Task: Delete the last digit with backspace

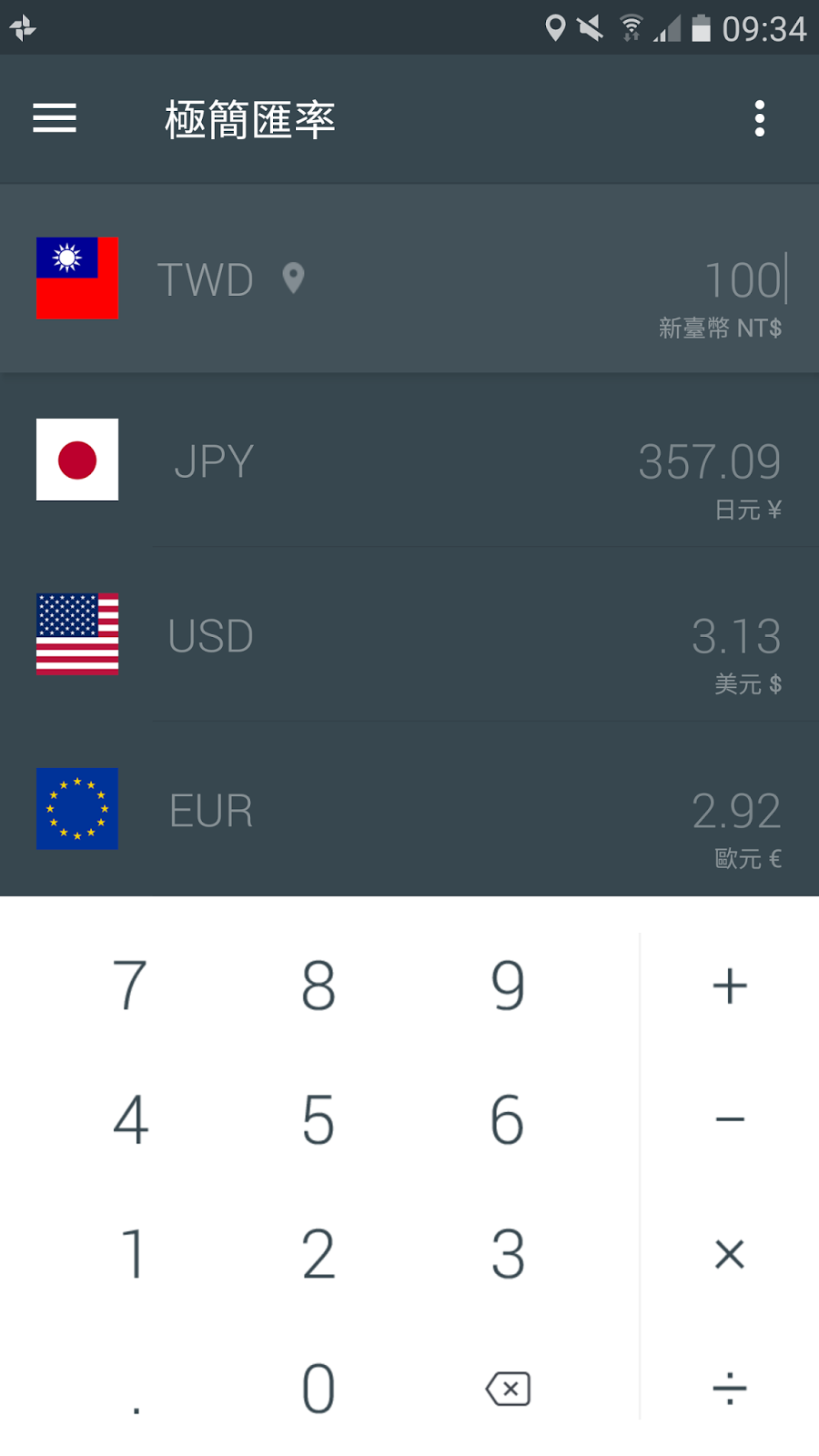Action: point(508,1389)
